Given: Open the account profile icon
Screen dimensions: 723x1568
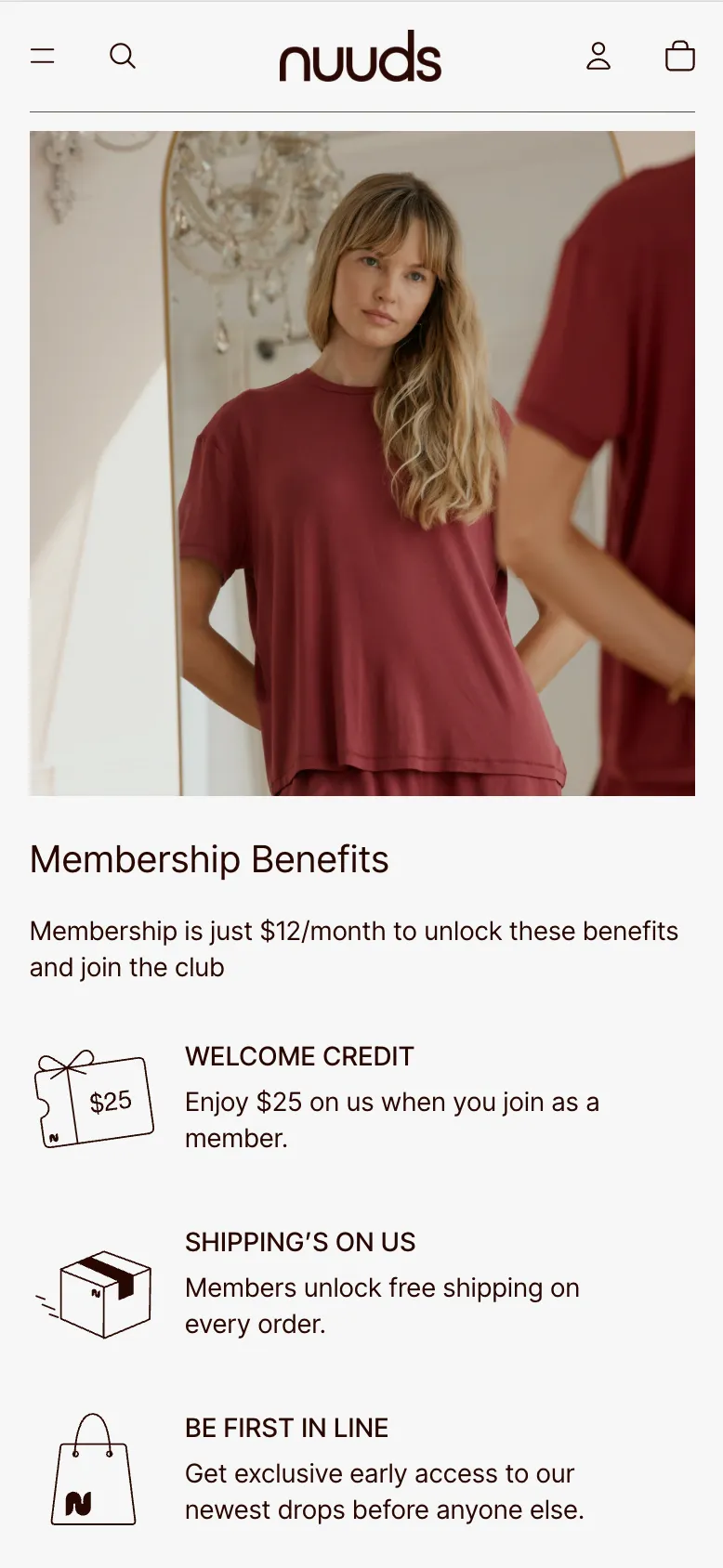Looking at the screenshot, I should (x=598, y=57).
